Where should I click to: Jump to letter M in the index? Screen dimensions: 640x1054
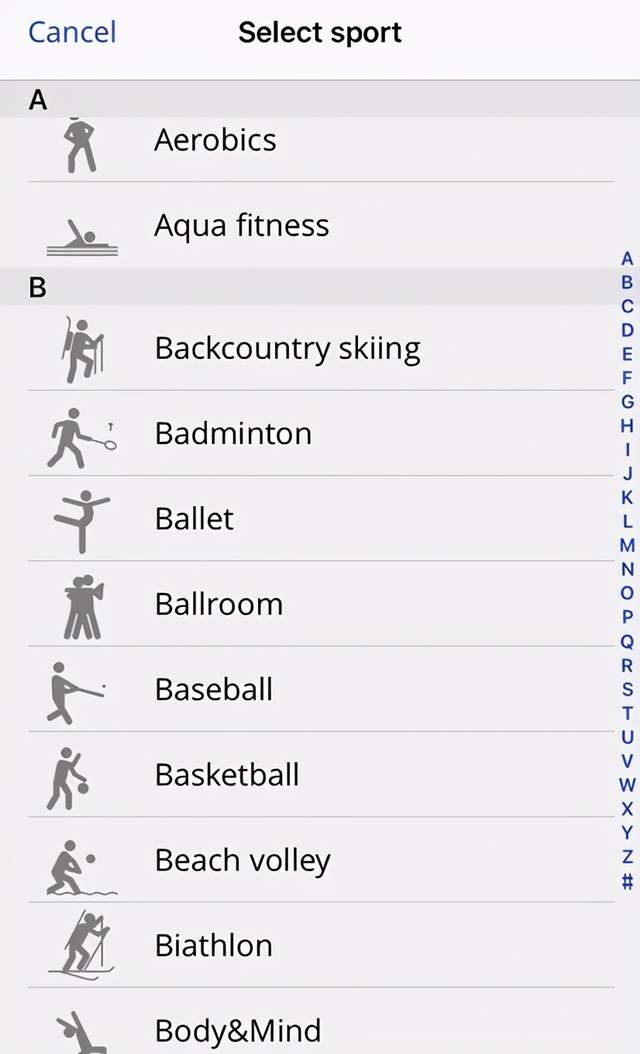(627, 545)
